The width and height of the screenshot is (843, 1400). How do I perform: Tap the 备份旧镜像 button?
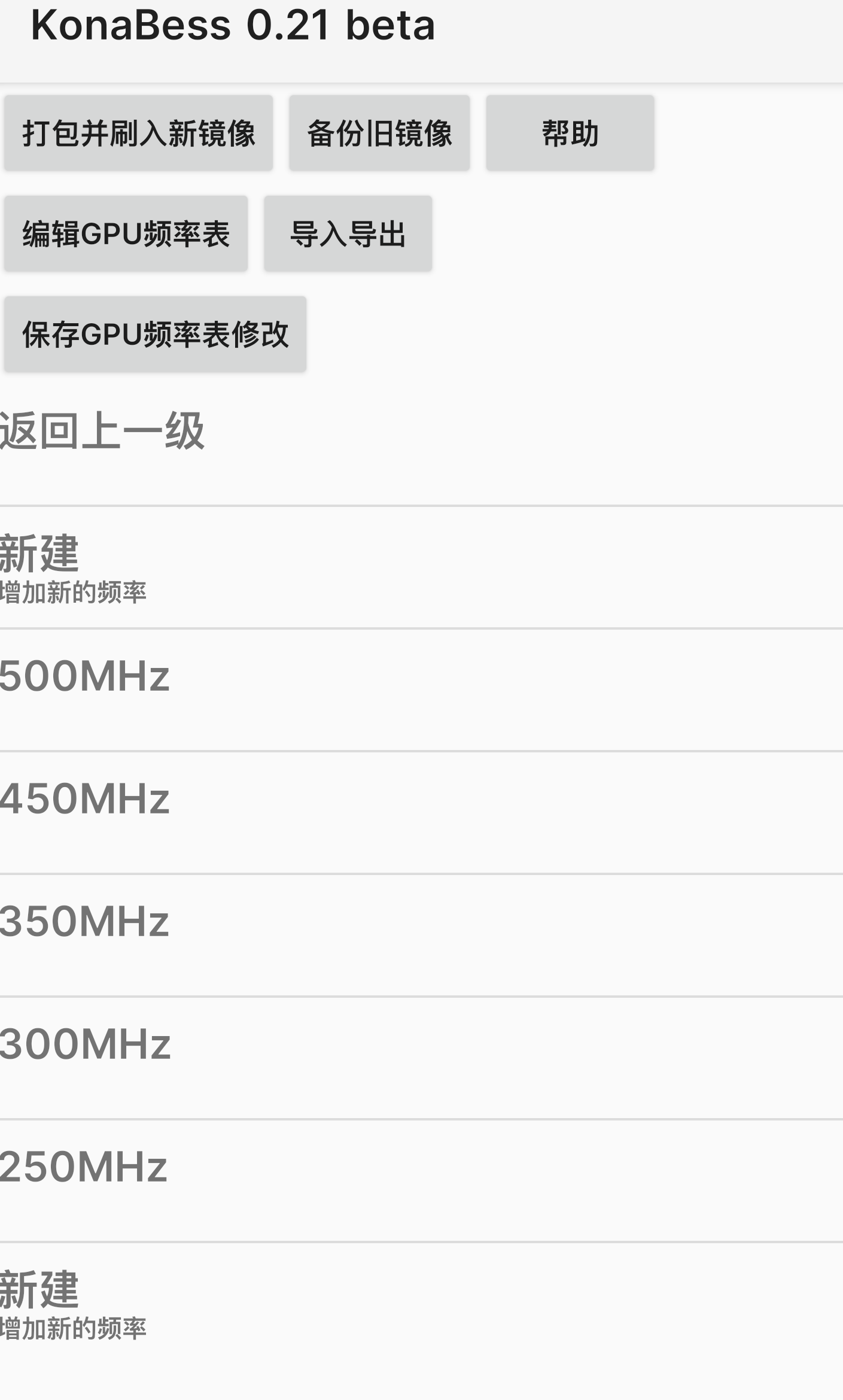(x=379, y=133)
